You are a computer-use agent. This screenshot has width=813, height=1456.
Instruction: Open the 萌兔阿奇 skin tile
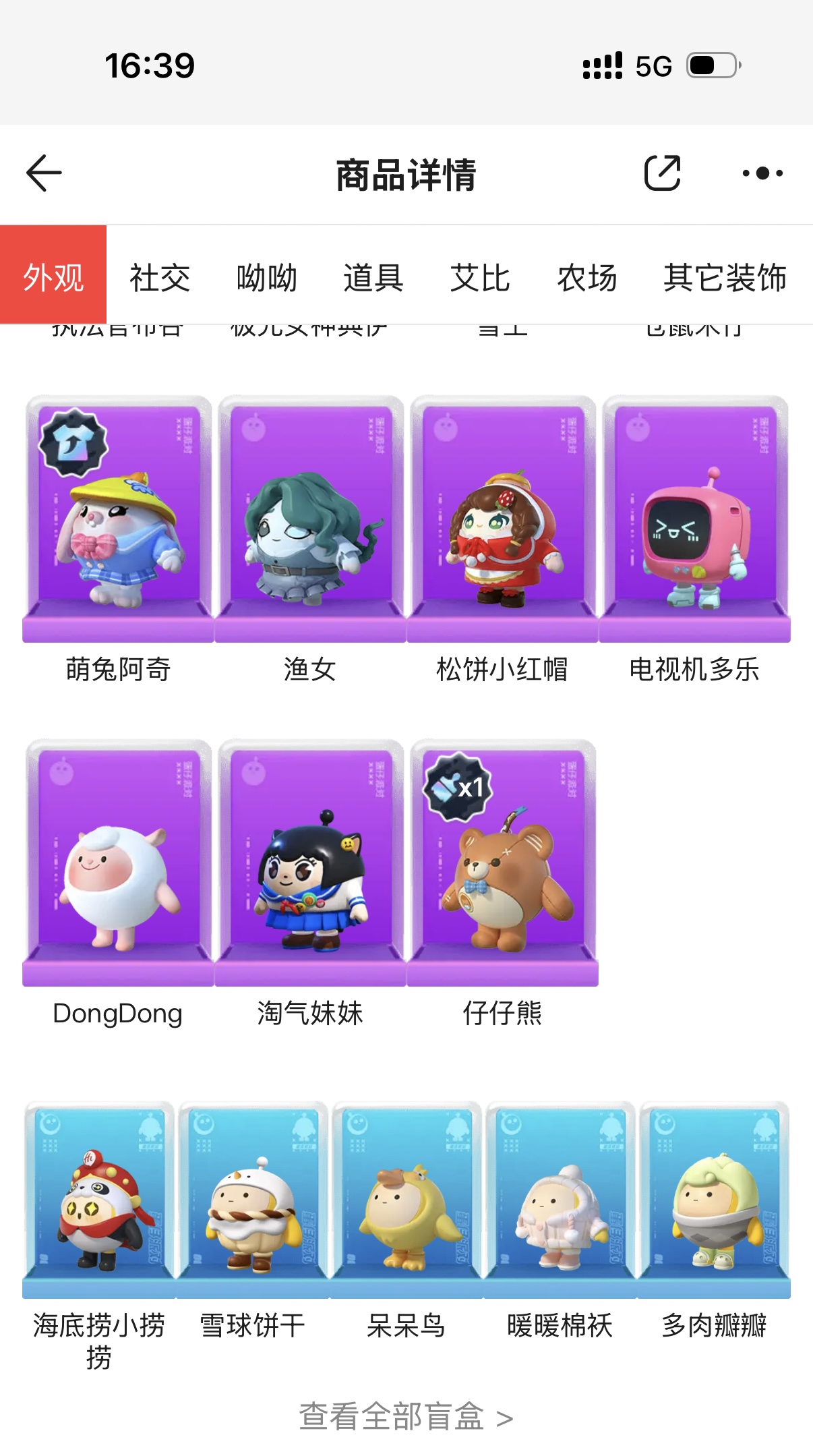point(118,519)
